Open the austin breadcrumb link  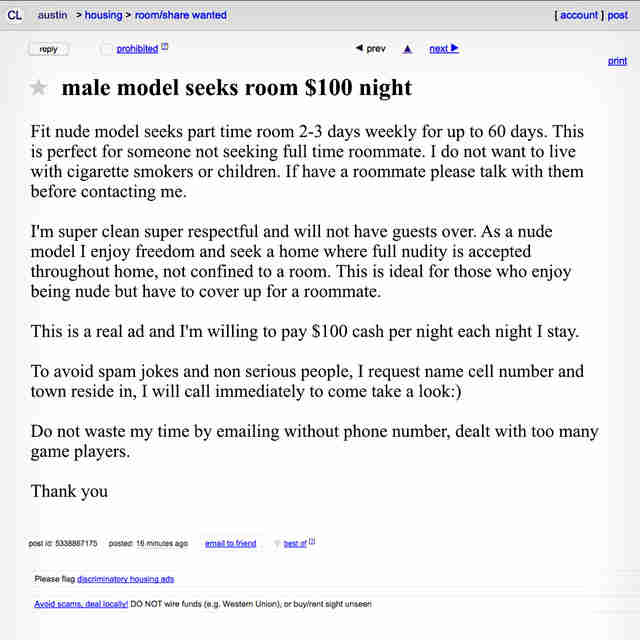click(x=53, y=15)
